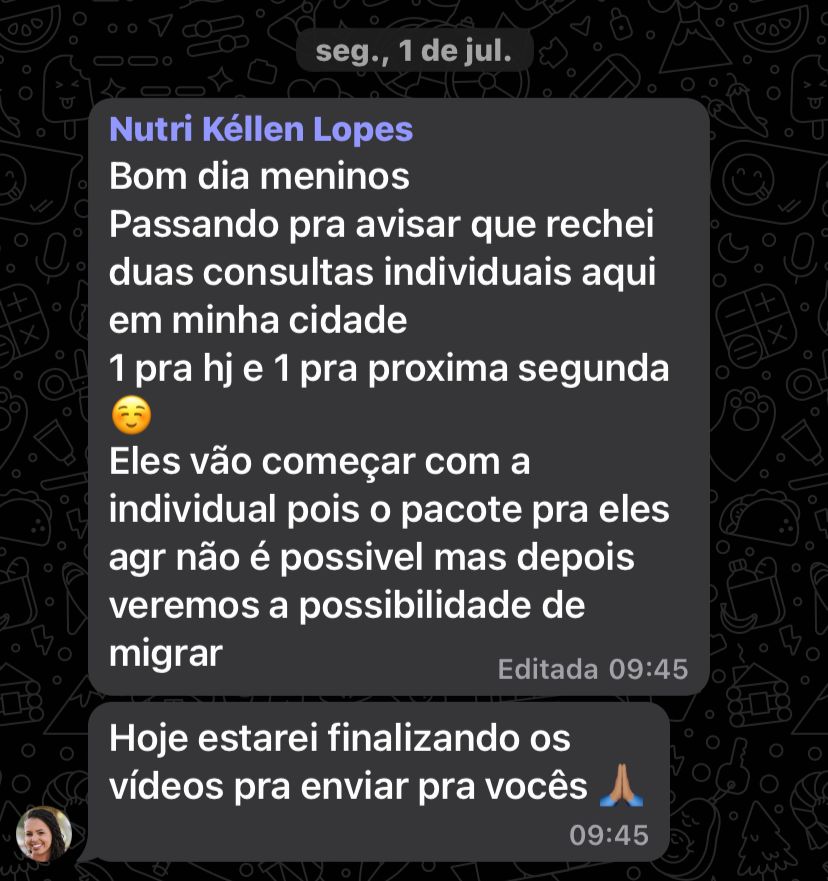Screen dimensions: 828x881
Task: Tap the sender name Nutri Késllen Lopes
Action: click(x=260, y=130)
